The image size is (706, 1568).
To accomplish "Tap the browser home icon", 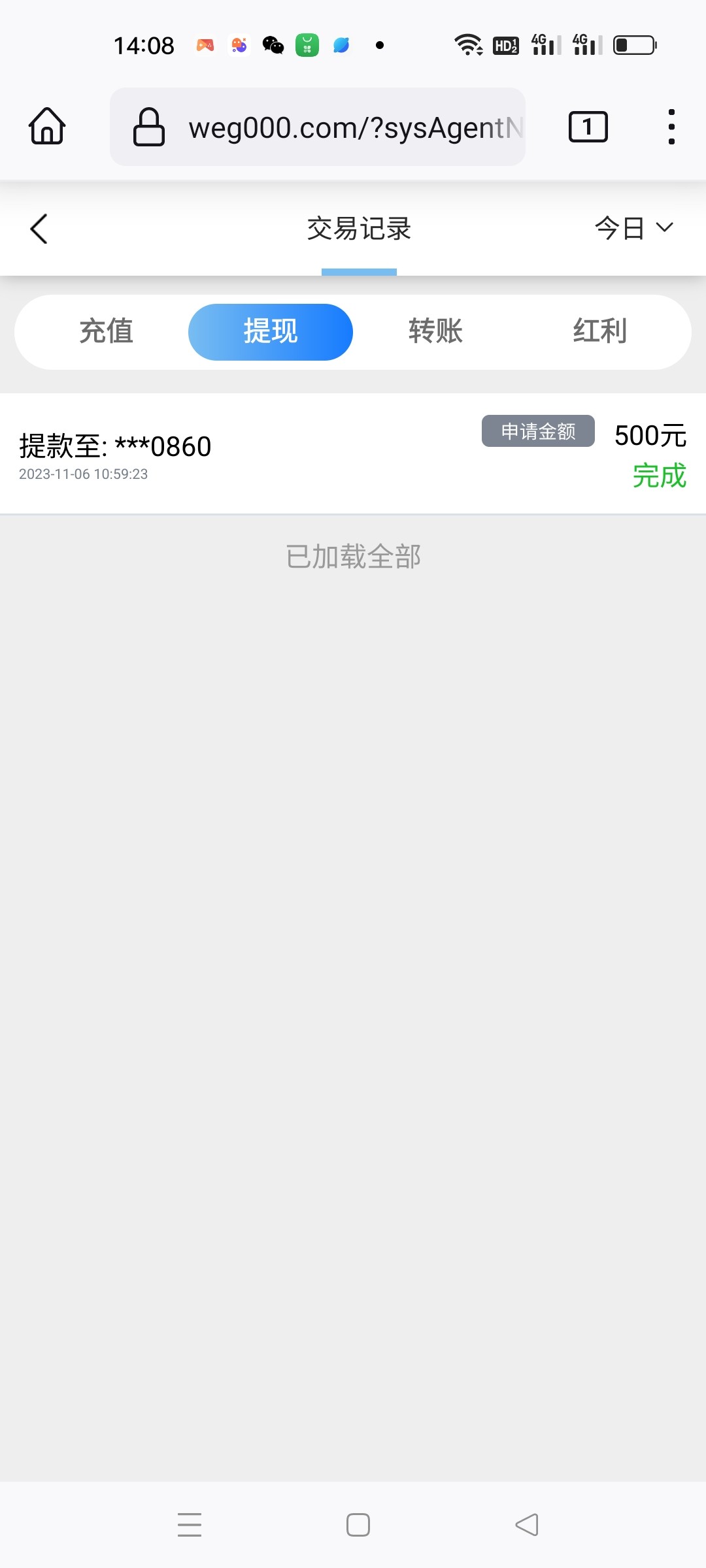I will 47,126.
